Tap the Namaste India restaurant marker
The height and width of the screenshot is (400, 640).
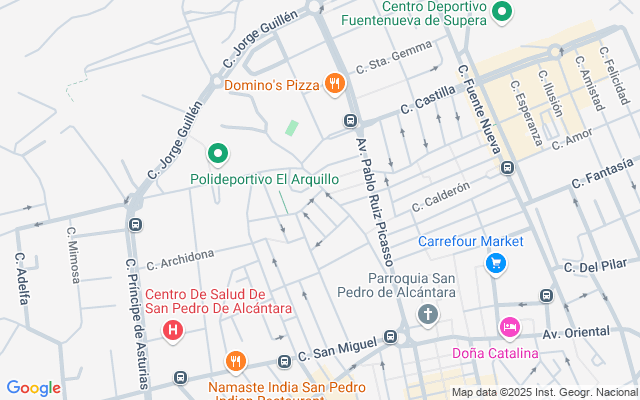pos(235,362)
